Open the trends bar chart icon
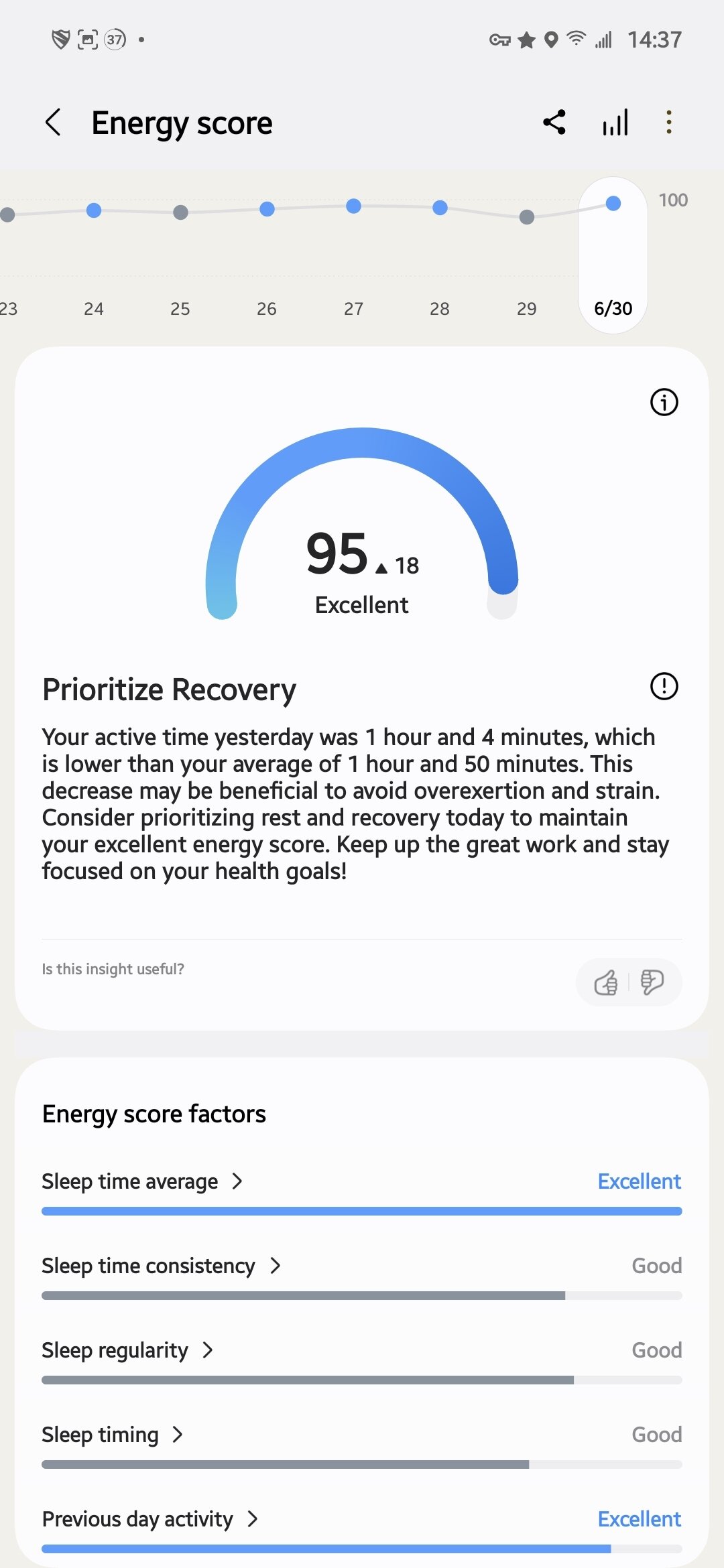Image resolution: width=724 pixels, height=1568 pixels. point(615,123)
